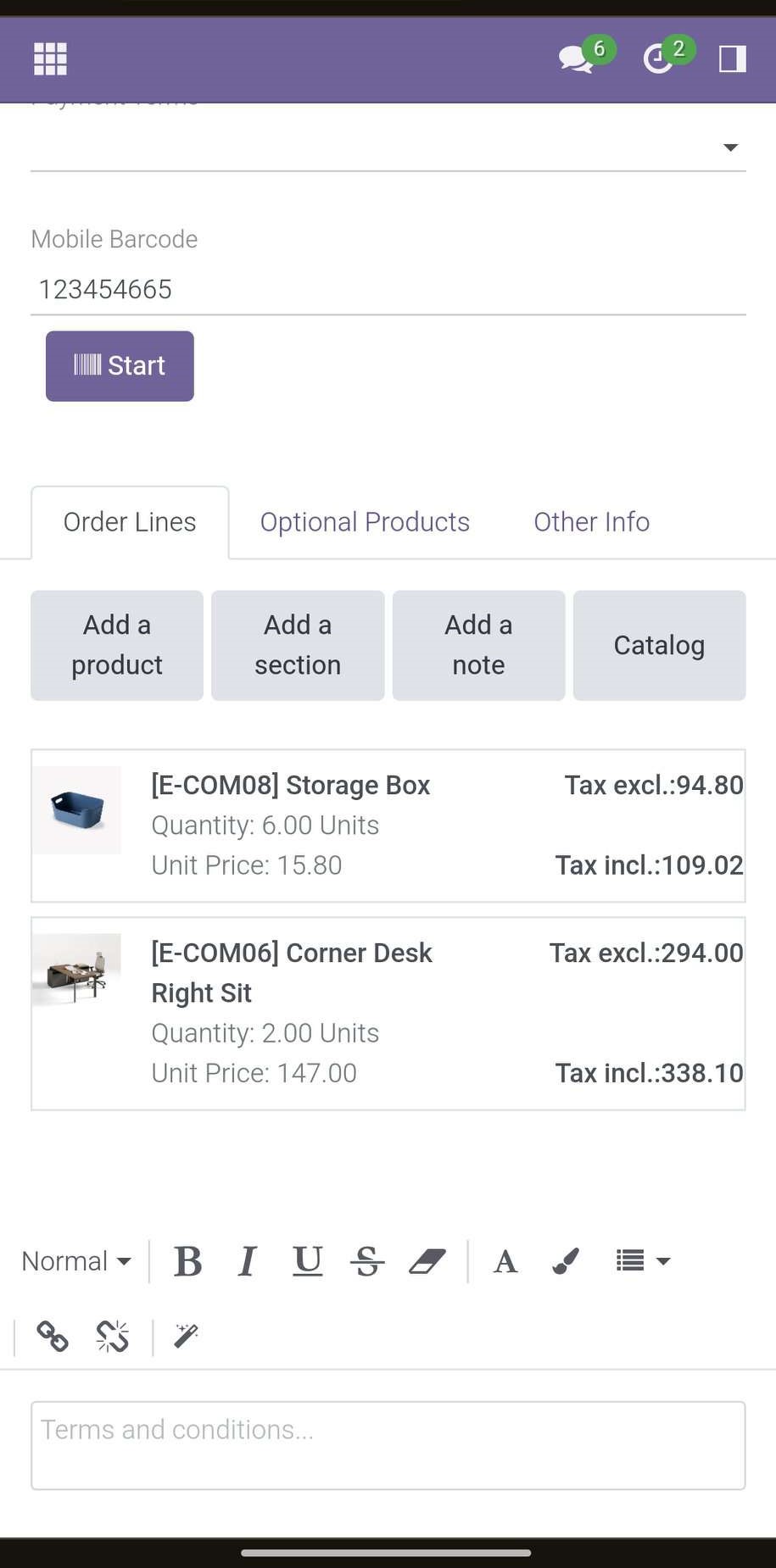Open the conversations messages icon
This screenshot has width=776, height=1568.
(577, 58)
